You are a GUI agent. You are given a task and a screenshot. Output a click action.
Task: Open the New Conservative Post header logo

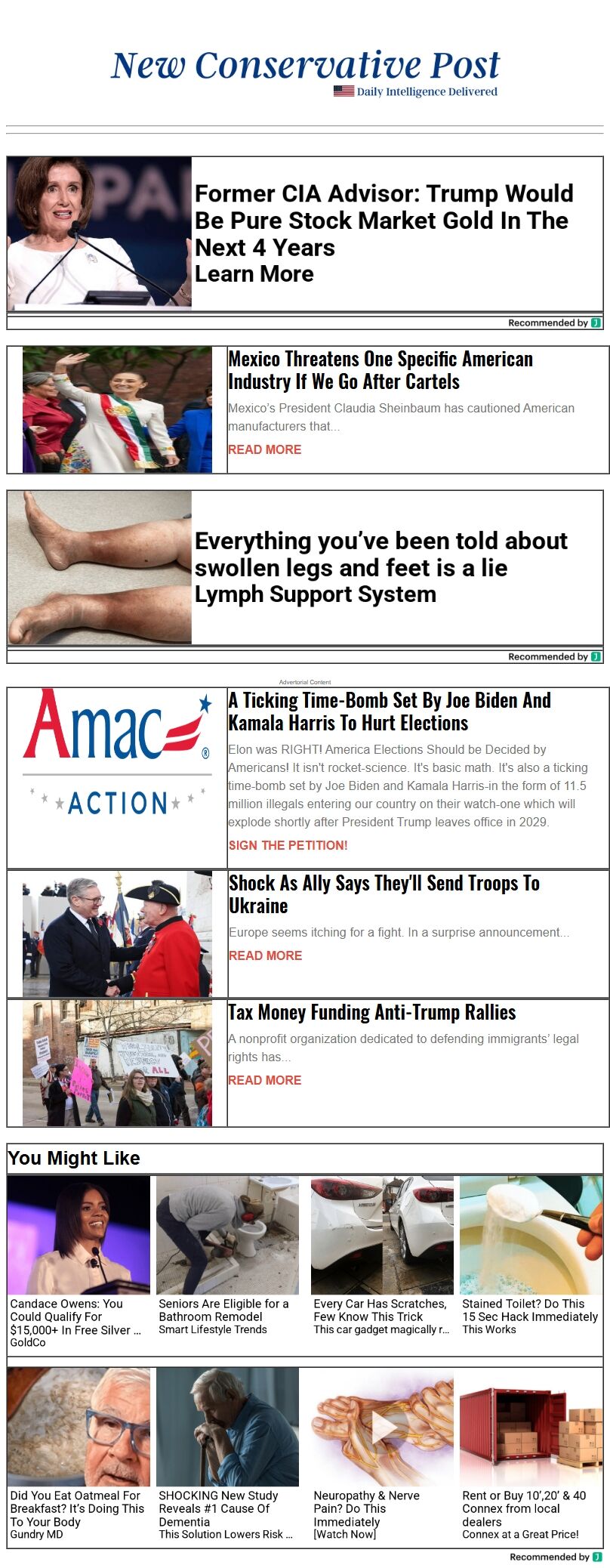coord(305,73)
